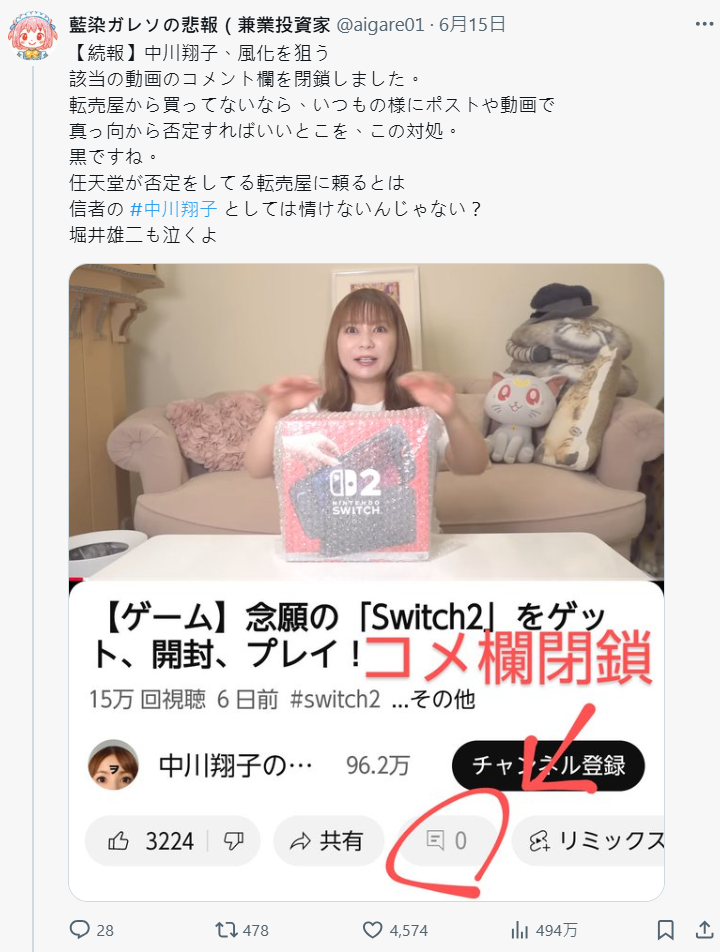Bookmark this post
Viewport: 720px width, 952px height.
coord(666,930)
